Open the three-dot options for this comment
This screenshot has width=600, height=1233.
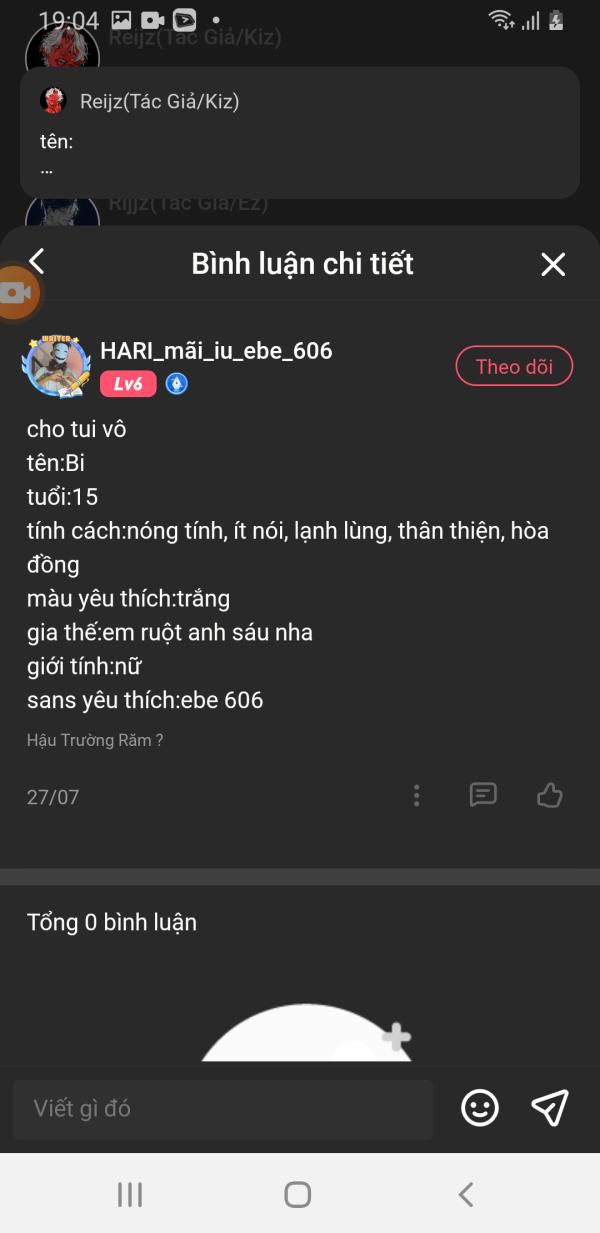pyautogui.click(x=417, y=796)
